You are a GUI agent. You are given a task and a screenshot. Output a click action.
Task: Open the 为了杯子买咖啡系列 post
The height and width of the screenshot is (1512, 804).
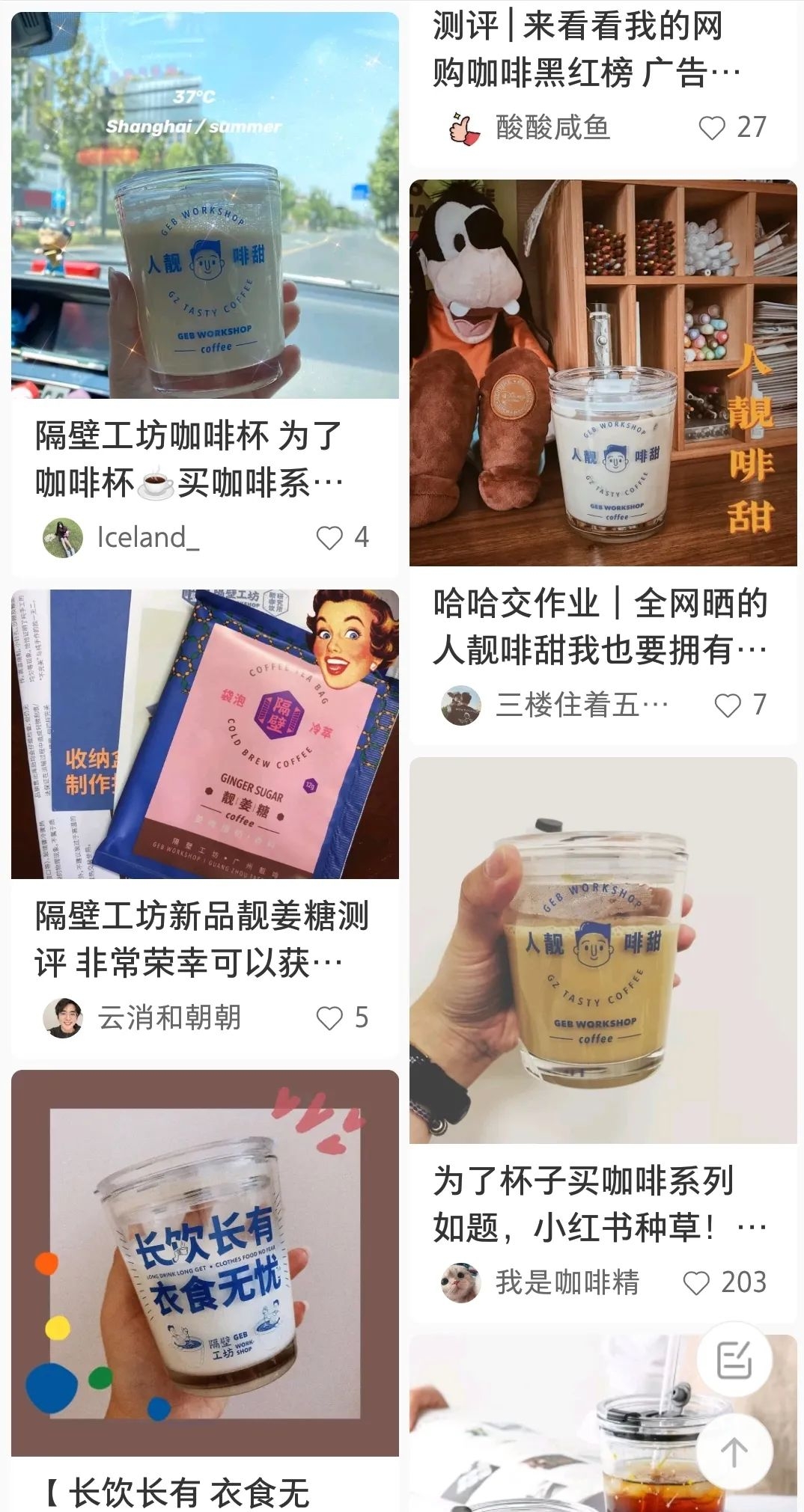pyautogui.click(x=603, y=950)
